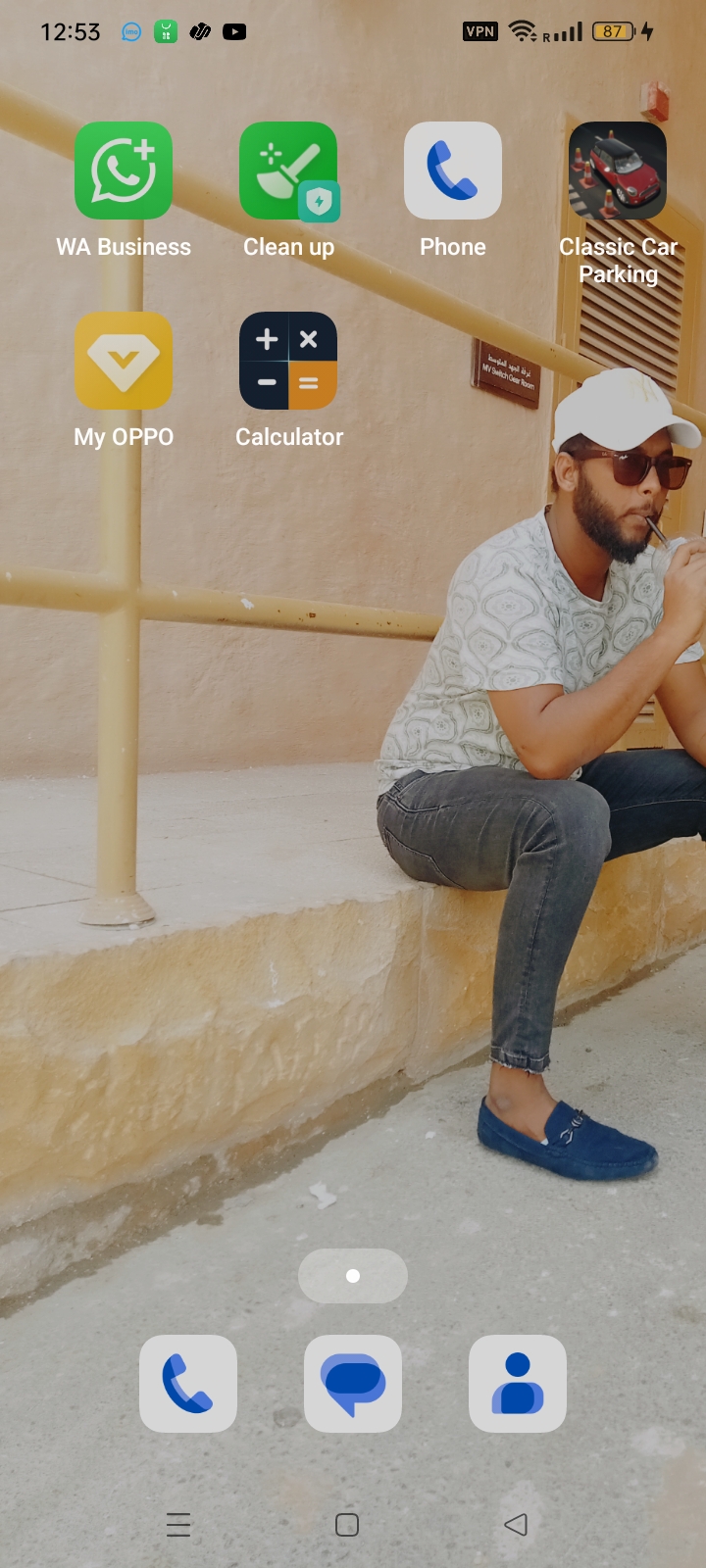Open the Calculator app
The image size is (706, 1568).
(x=288, y=361)
